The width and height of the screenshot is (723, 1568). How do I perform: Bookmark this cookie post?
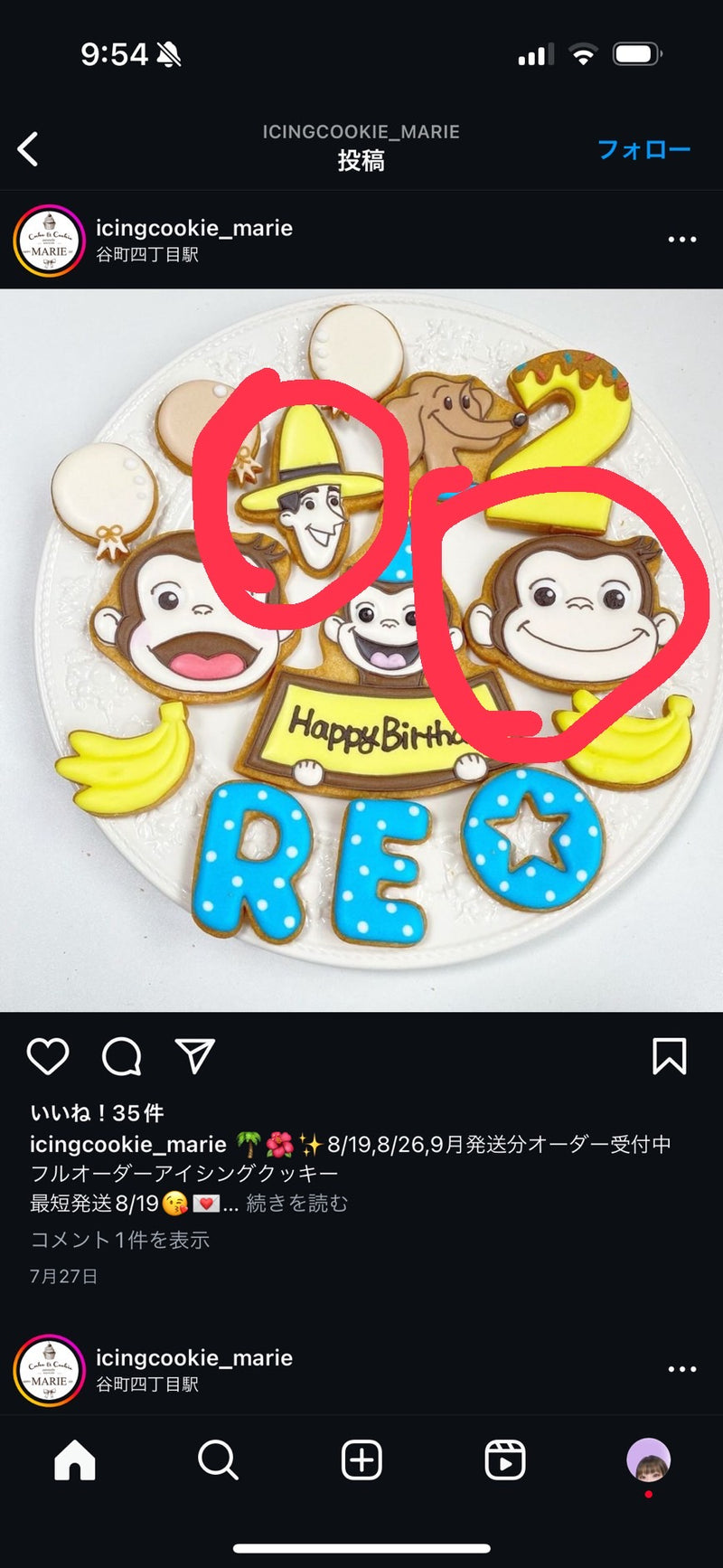point(669,1056)
